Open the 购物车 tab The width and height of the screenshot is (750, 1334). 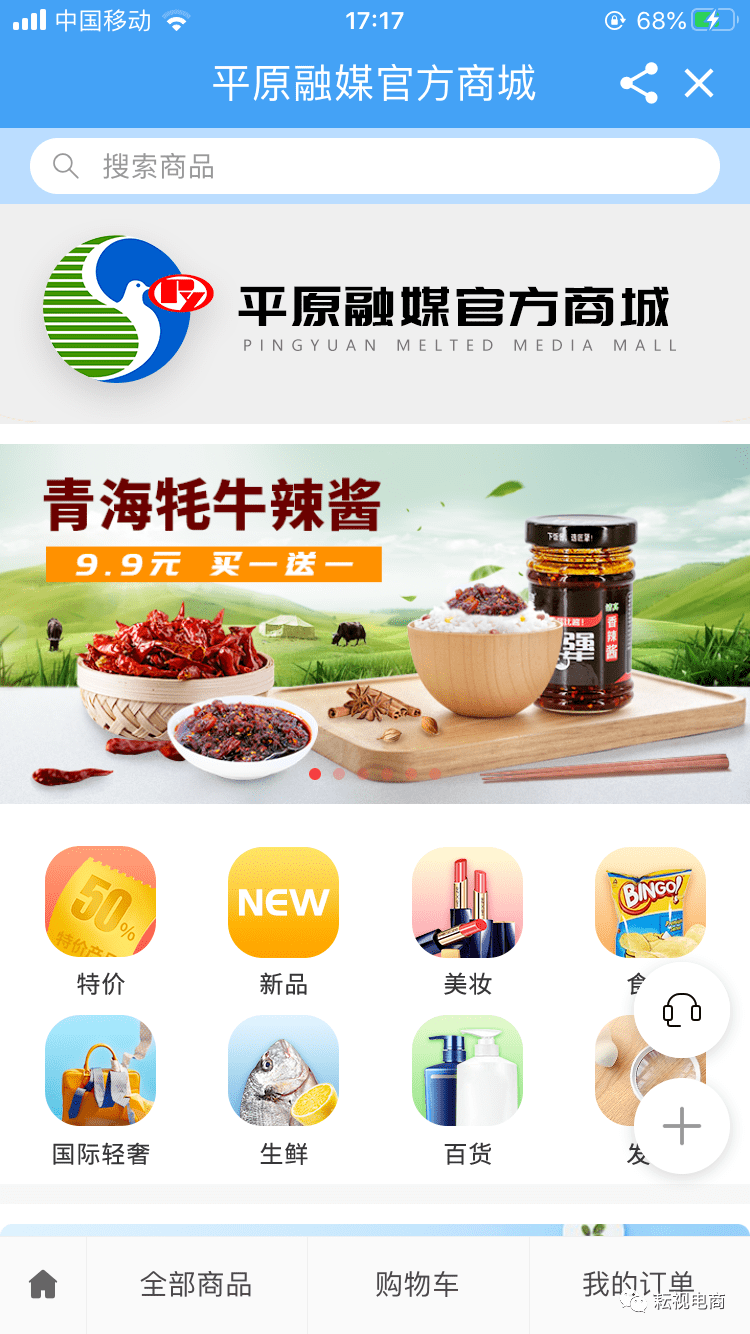417,1284
